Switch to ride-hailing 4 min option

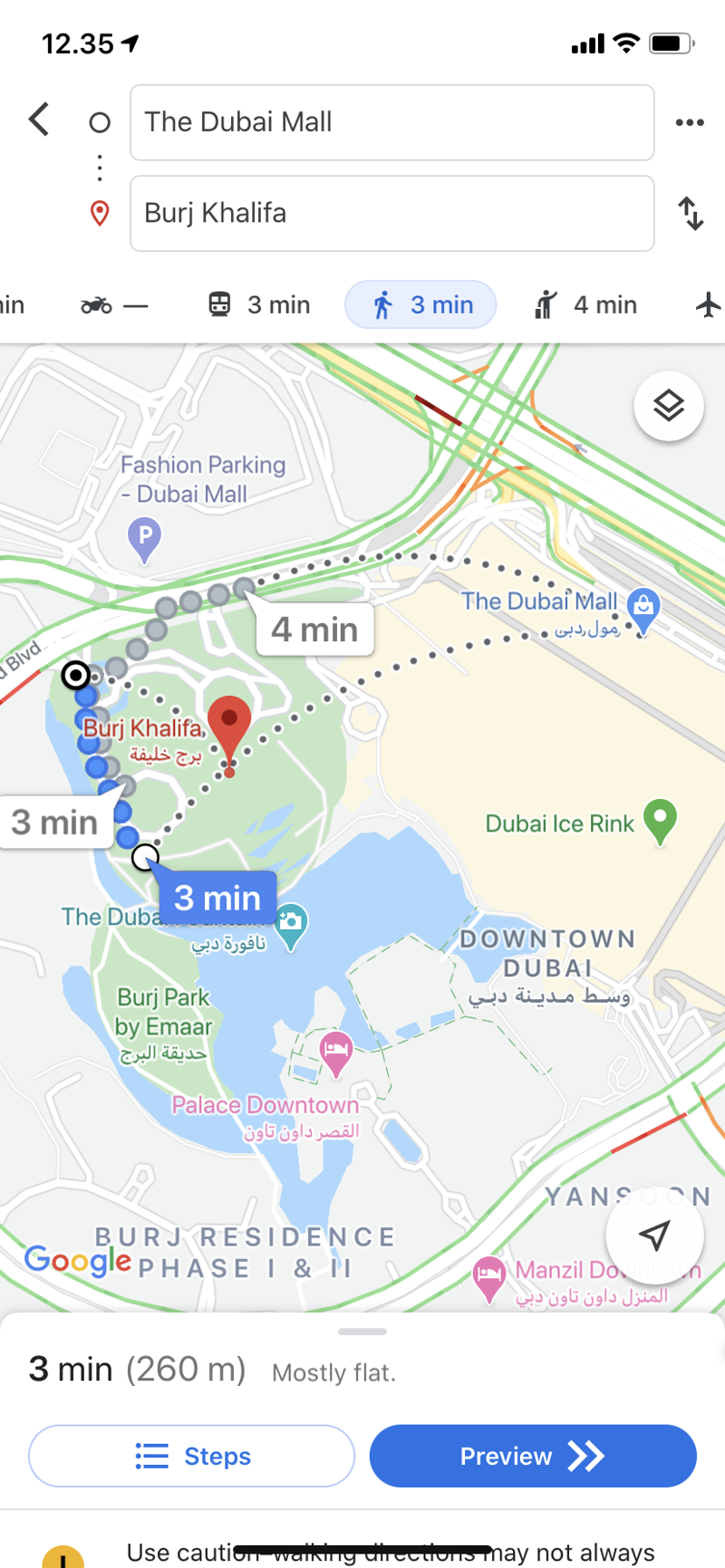[x=585, y=305]
